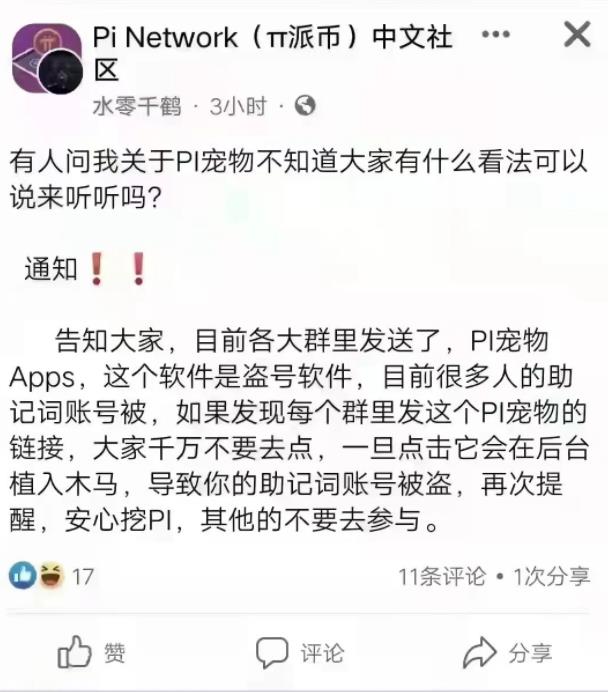See who shared via 1次分享
608x692 pixels.
point(551,576)
